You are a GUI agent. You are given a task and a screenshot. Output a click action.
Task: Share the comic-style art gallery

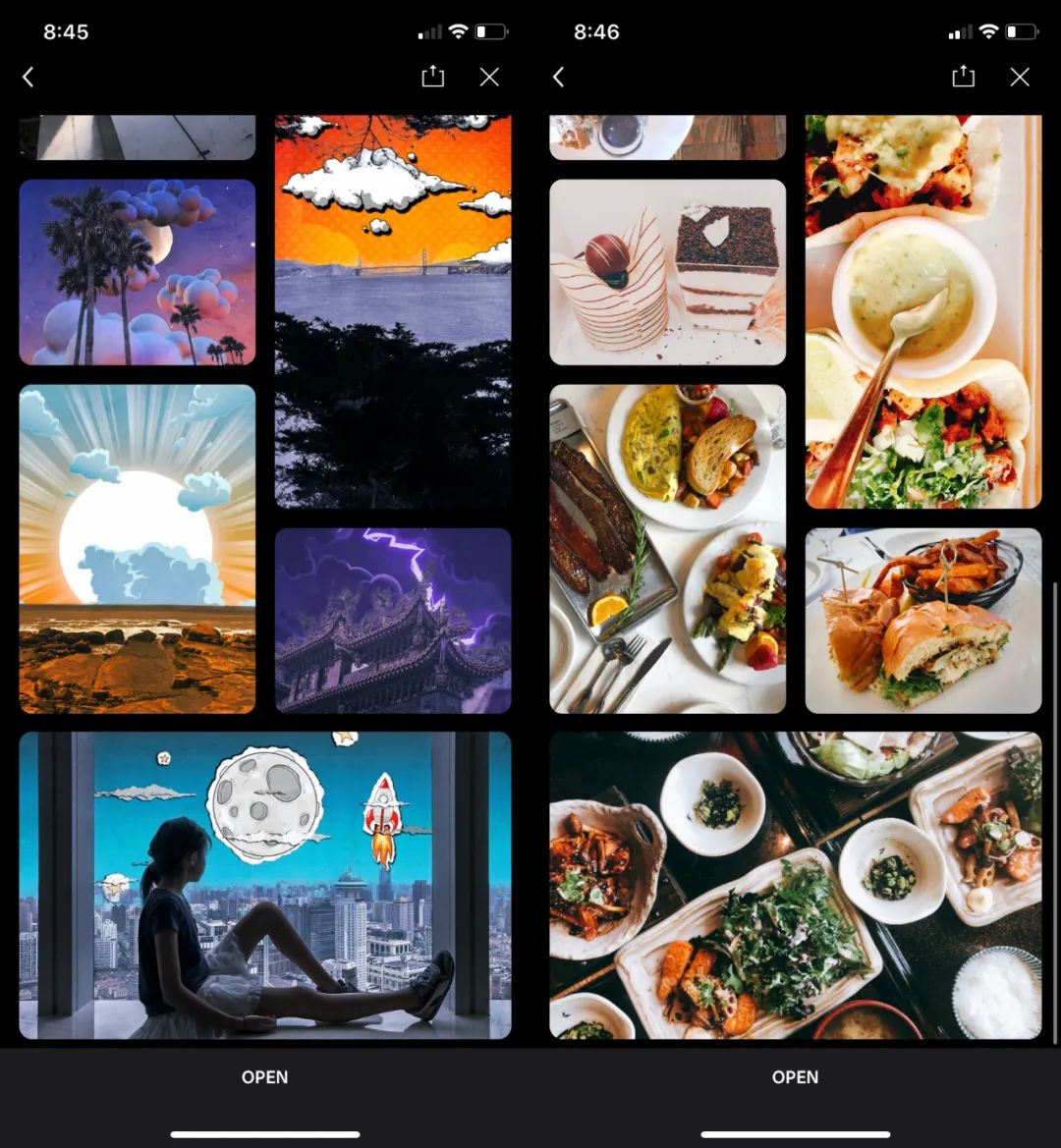click(433, 77)
